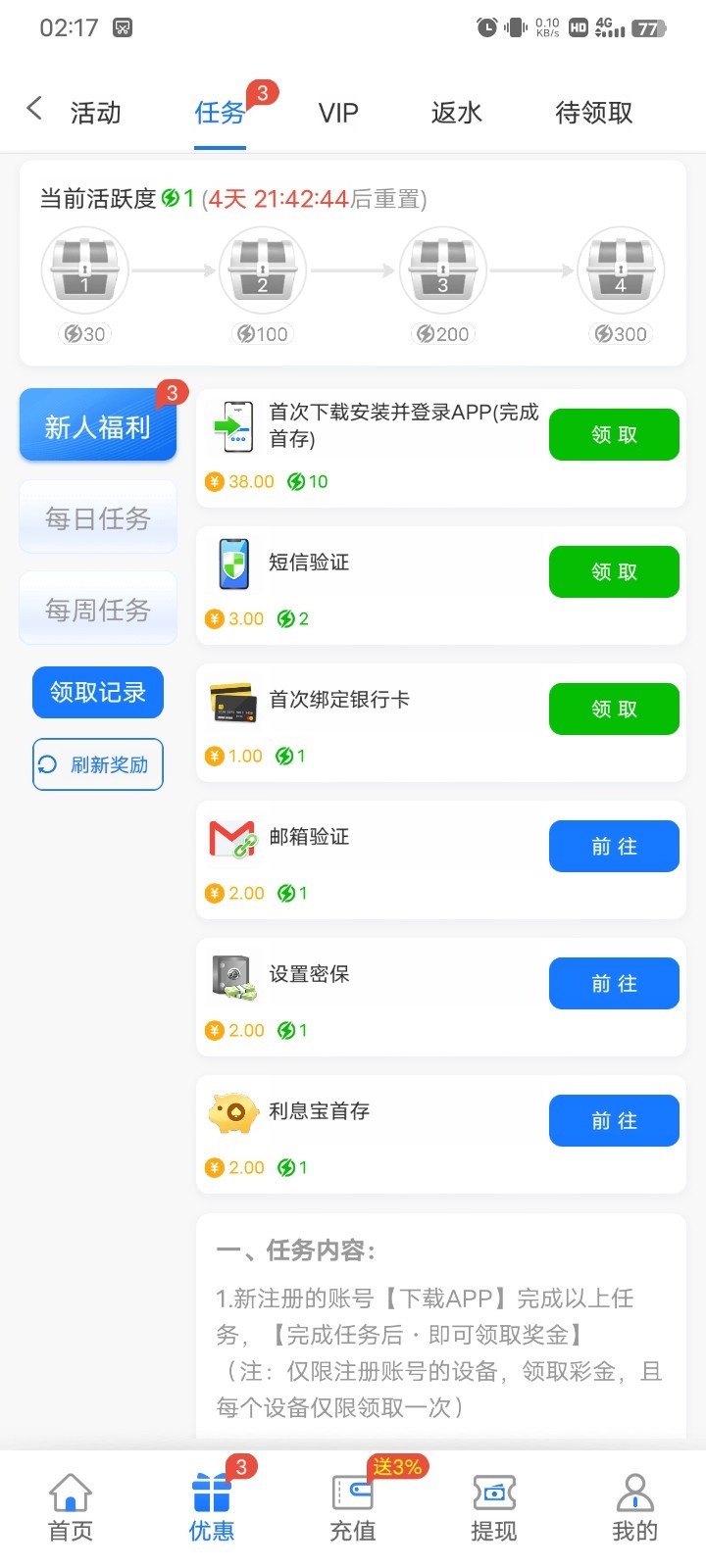
Task: Select 每周任务 in the side menu
Action: 98,610
